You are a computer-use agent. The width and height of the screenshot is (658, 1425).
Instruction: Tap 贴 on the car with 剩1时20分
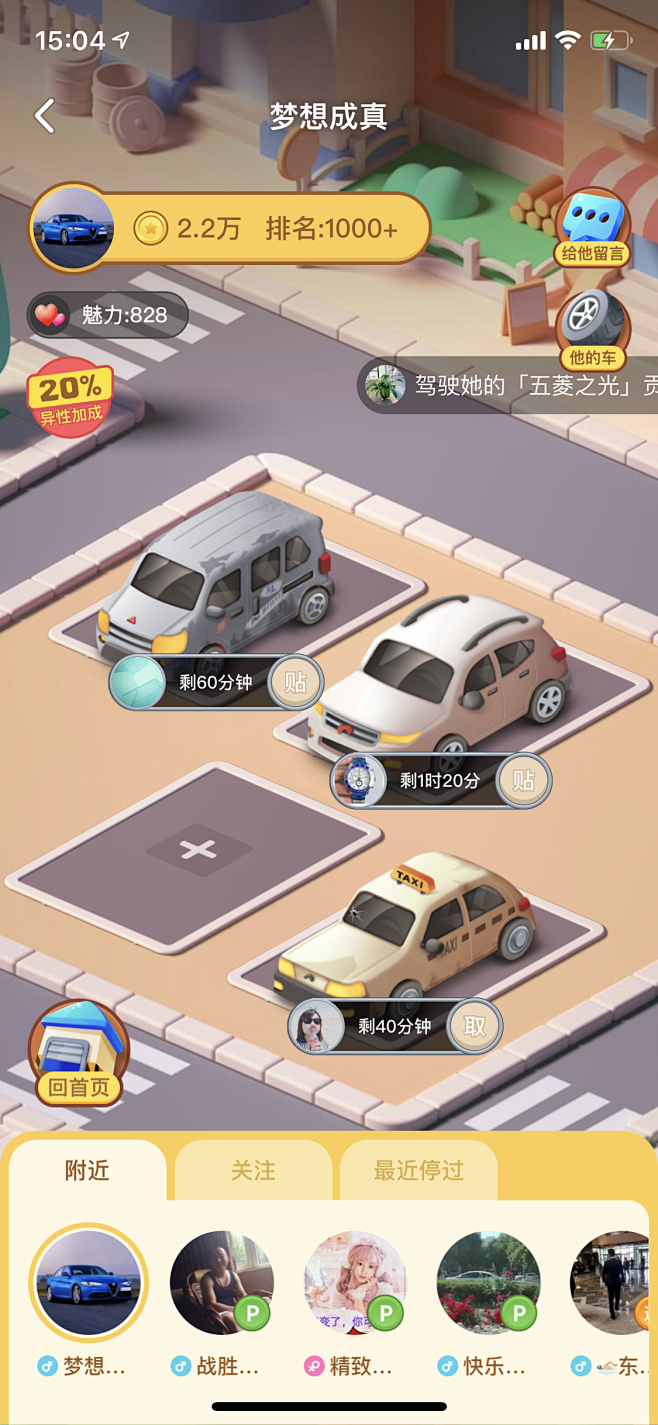(x=524, y=781)
